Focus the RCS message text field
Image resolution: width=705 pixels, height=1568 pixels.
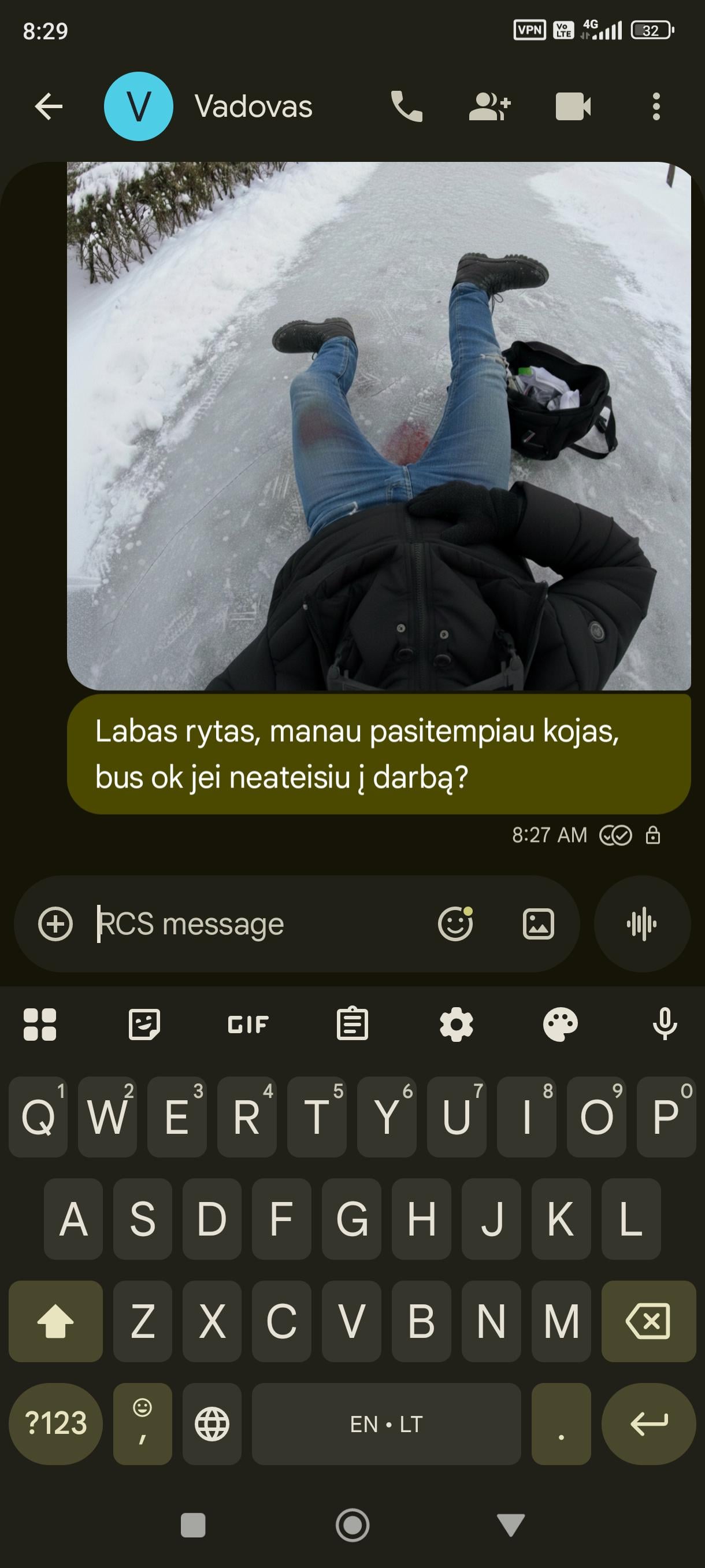(x=255, y=924)
